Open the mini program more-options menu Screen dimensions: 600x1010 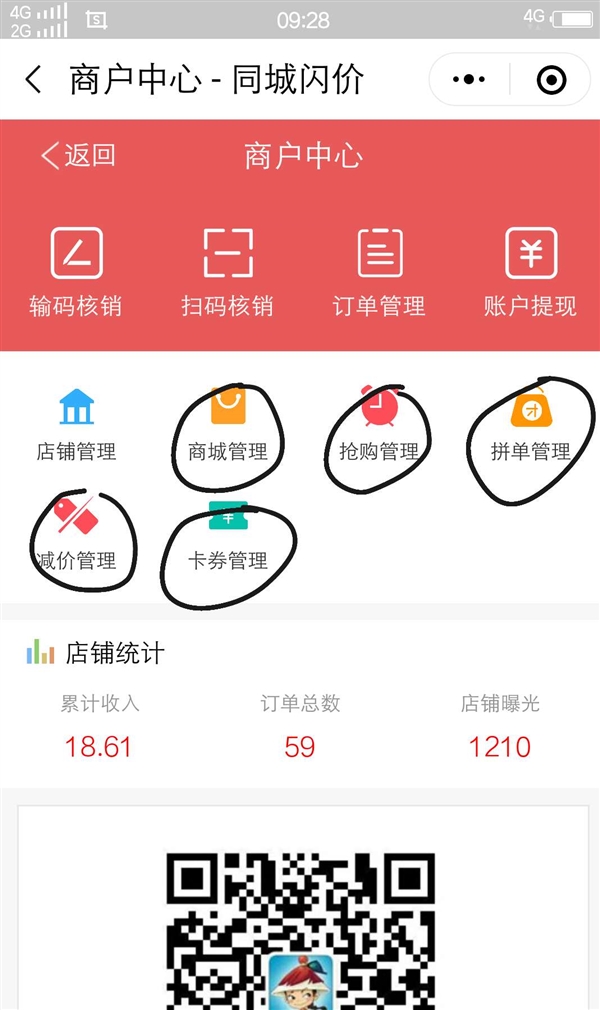[468, 80]
